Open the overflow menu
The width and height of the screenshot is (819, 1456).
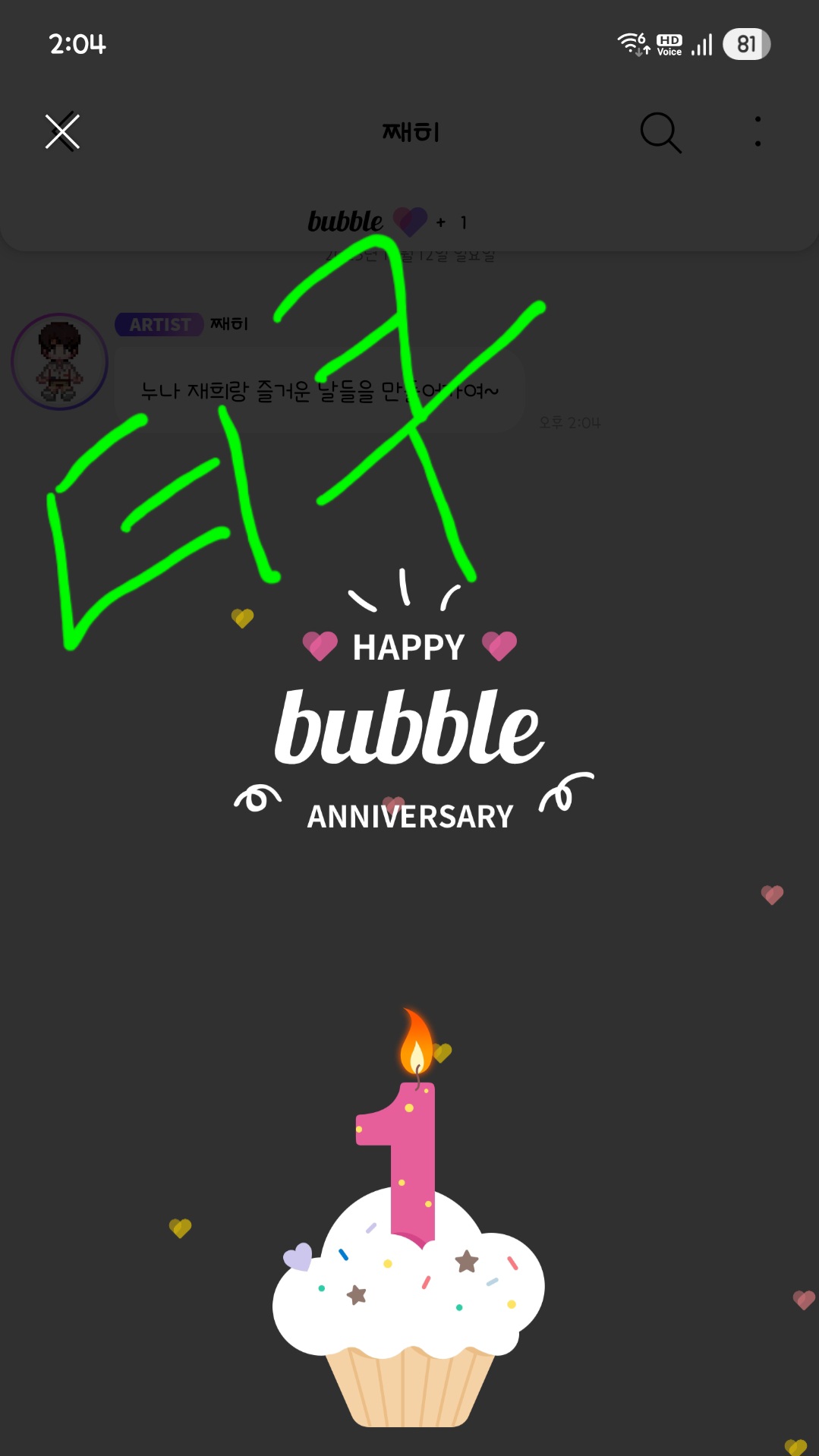click(x=758, y=131)
